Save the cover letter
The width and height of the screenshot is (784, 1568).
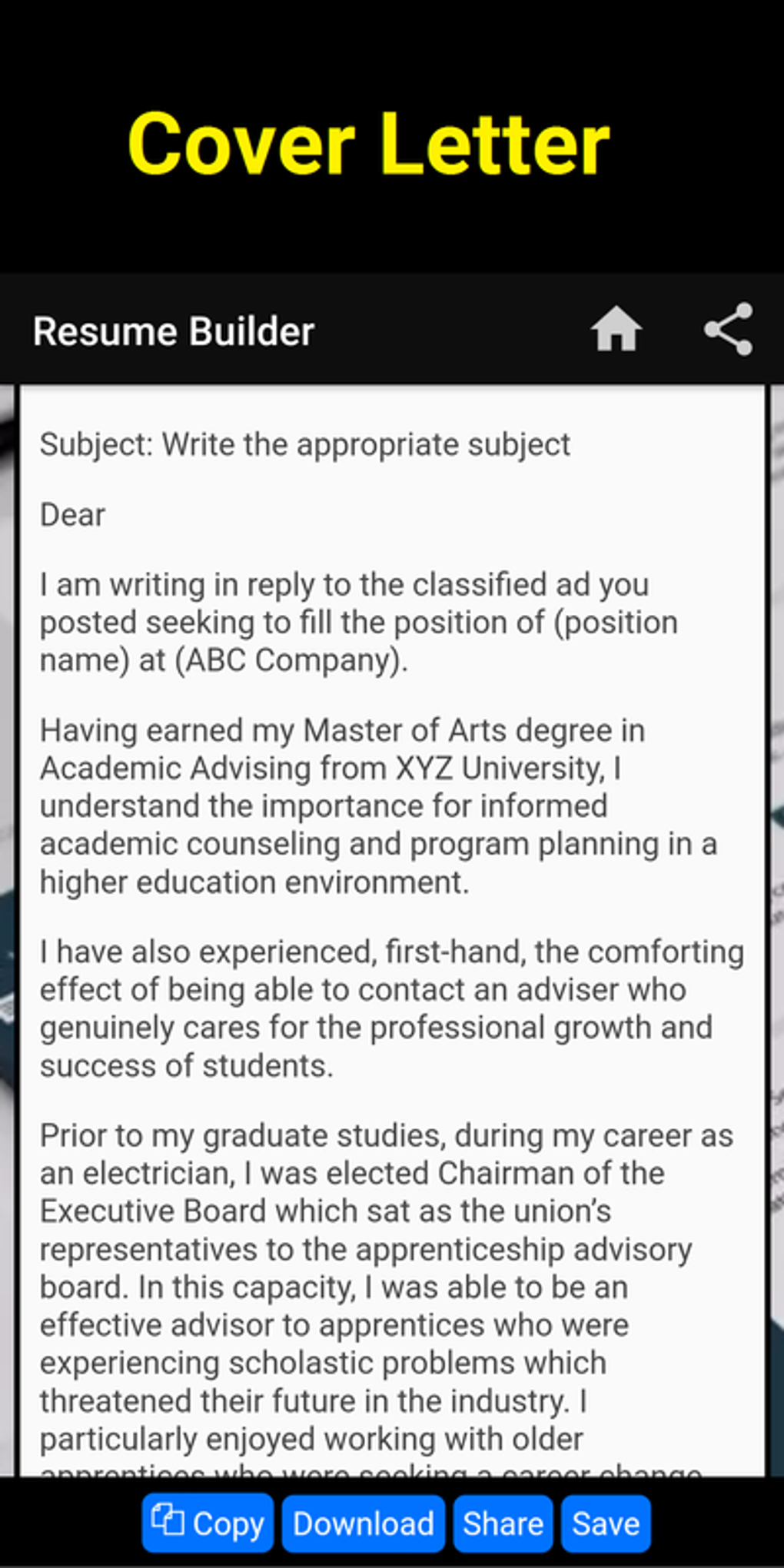(606, 1523)
